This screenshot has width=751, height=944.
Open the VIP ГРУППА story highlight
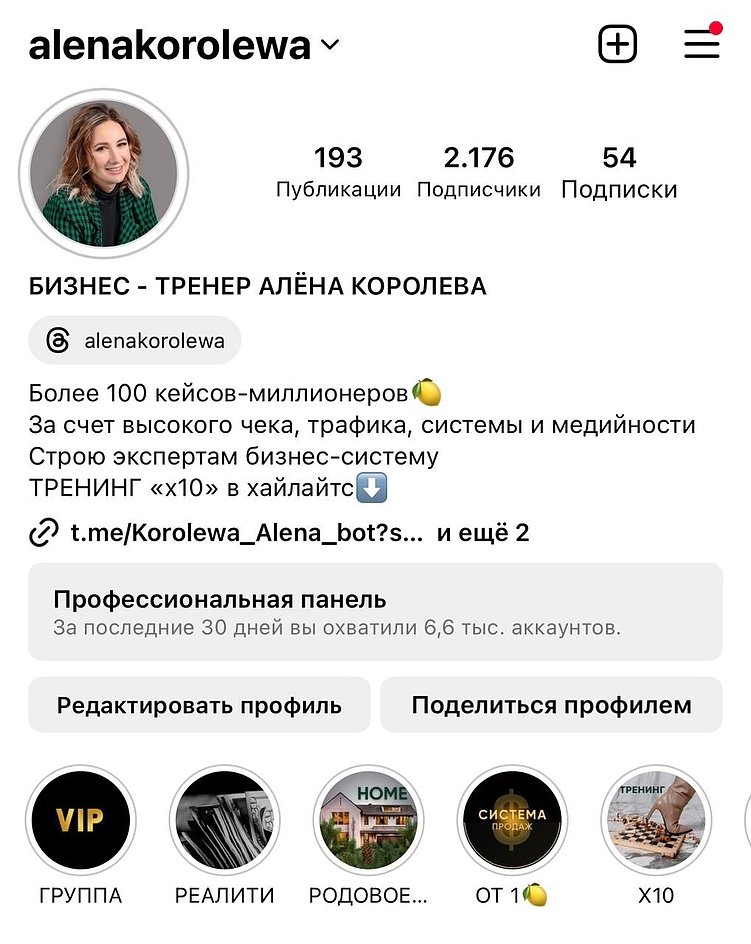(80, 819)
